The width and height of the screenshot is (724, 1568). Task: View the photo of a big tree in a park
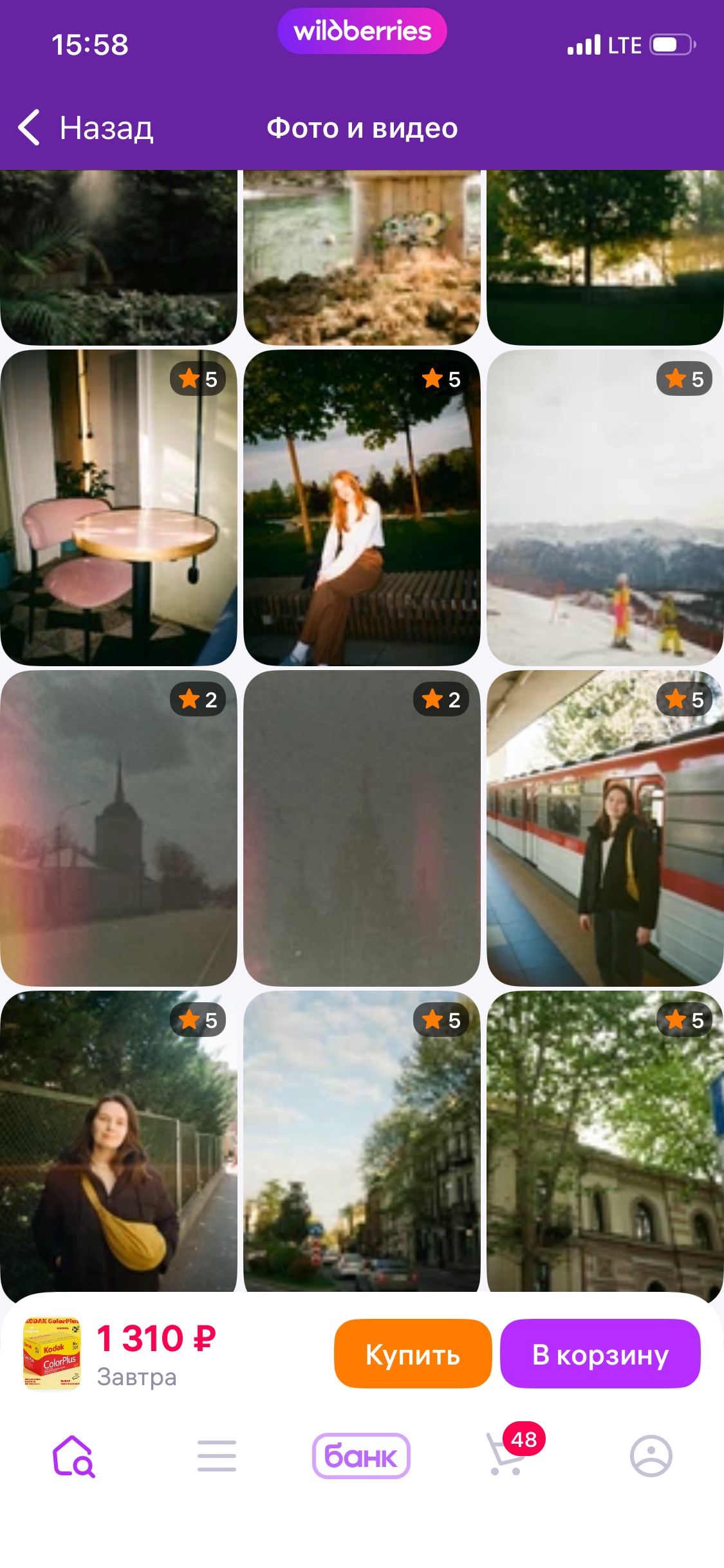[605, 257]
